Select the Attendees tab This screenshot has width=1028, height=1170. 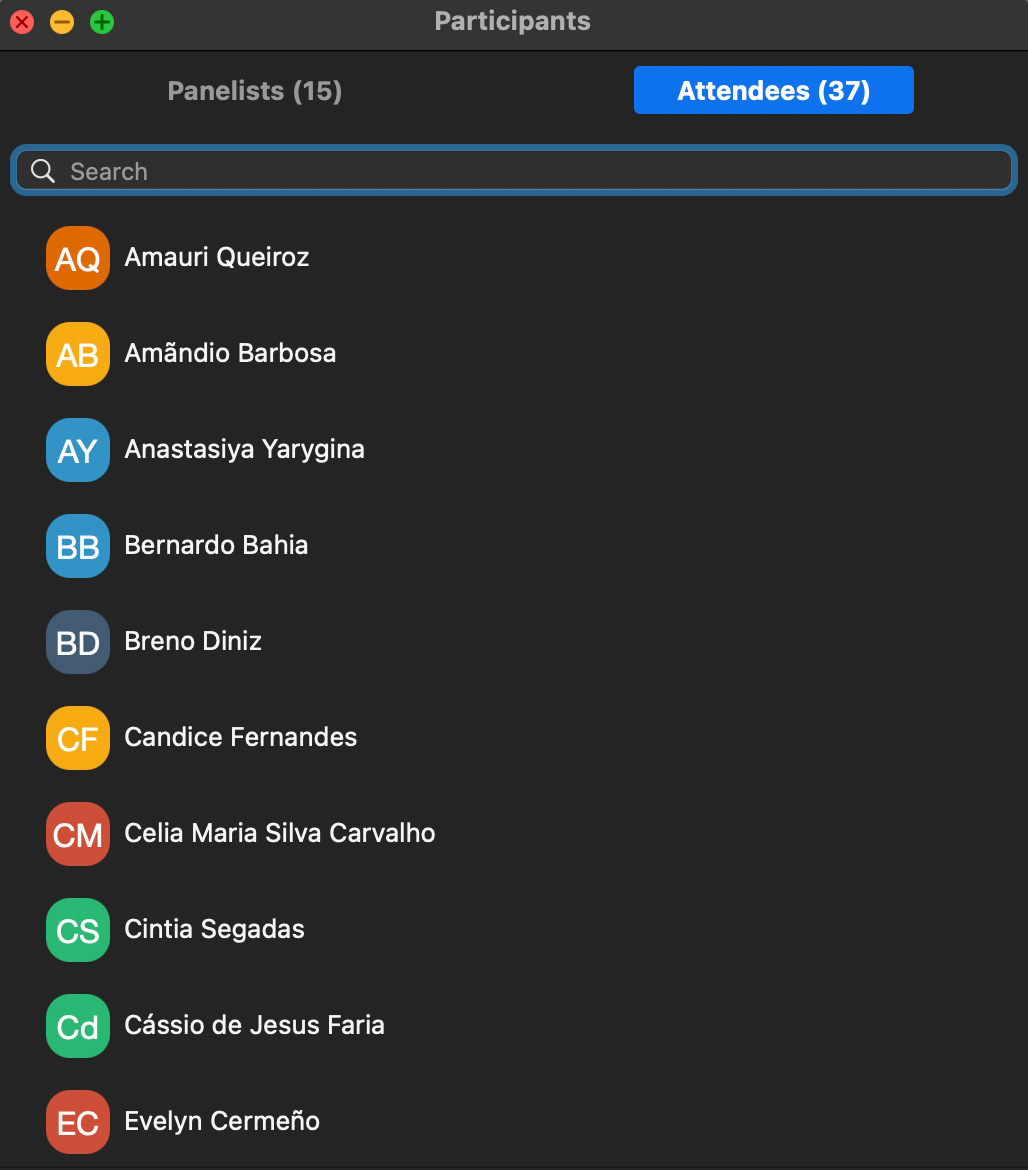tap(773, 91)
